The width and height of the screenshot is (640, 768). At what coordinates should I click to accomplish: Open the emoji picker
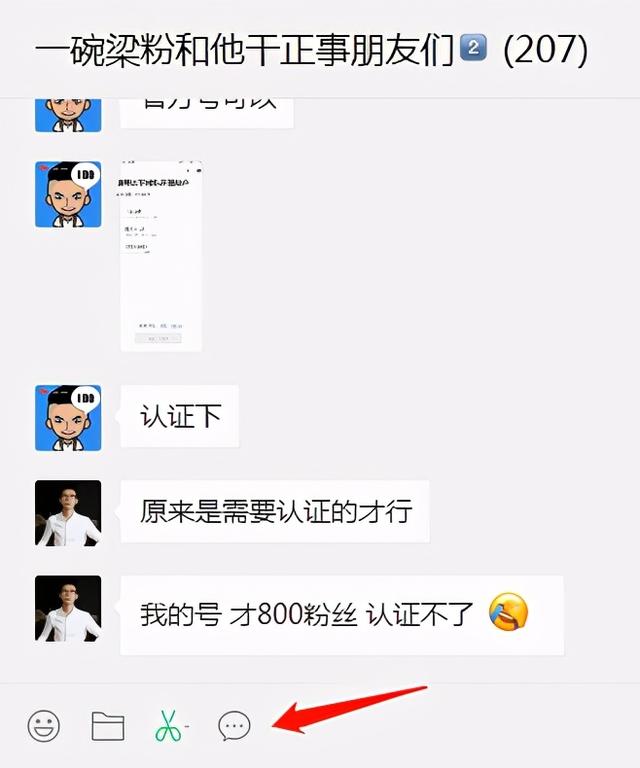pos(43,726)
